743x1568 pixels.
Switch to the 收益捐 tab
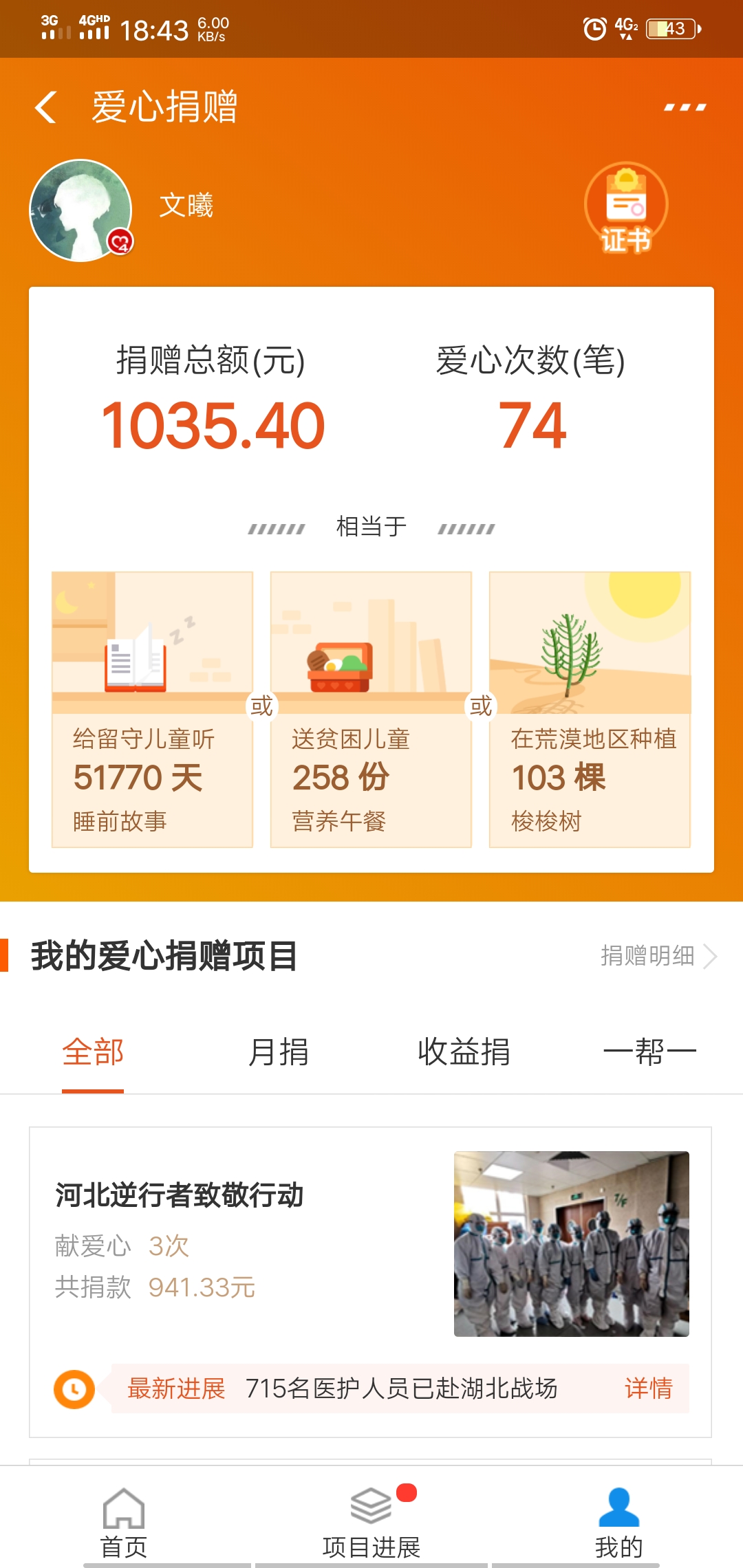[464, 1052]
